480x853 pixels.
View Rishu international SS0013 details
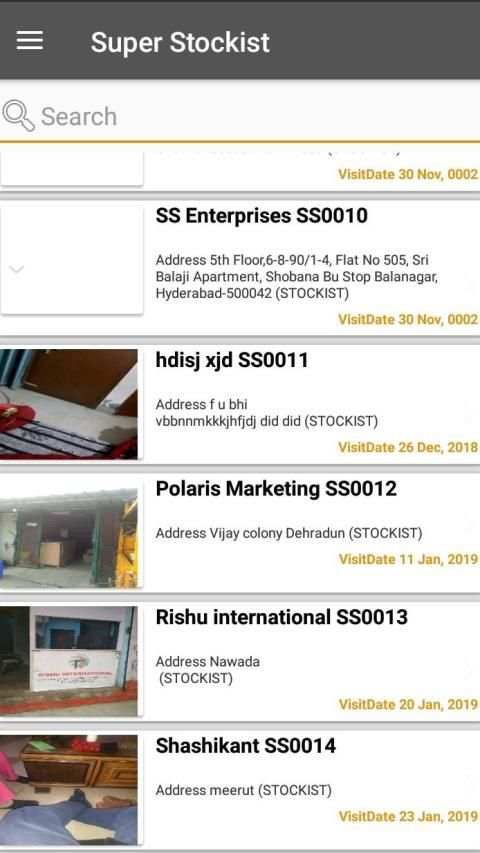coord(240,661)
